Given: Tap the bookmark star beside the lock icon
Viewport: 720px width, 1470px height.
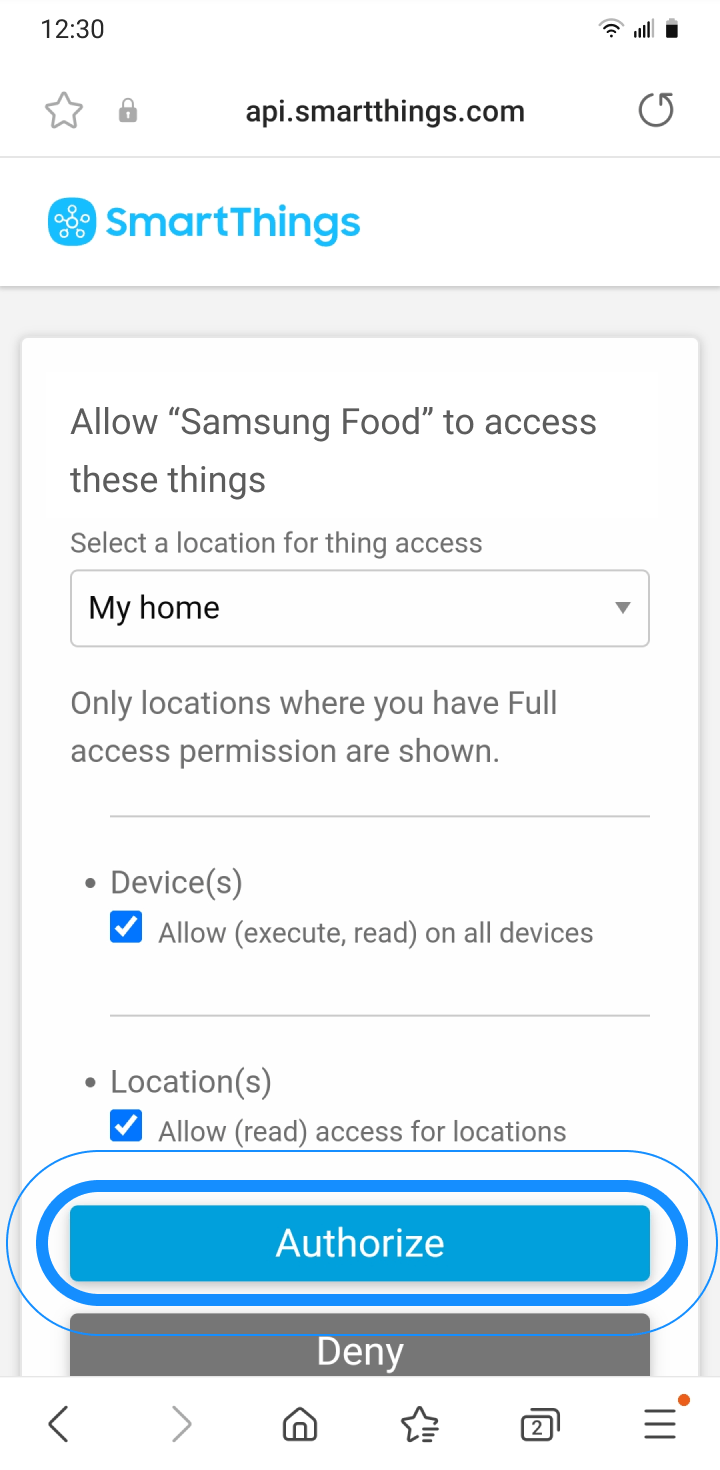Looking at the screenshot, I should coord(63,110).
